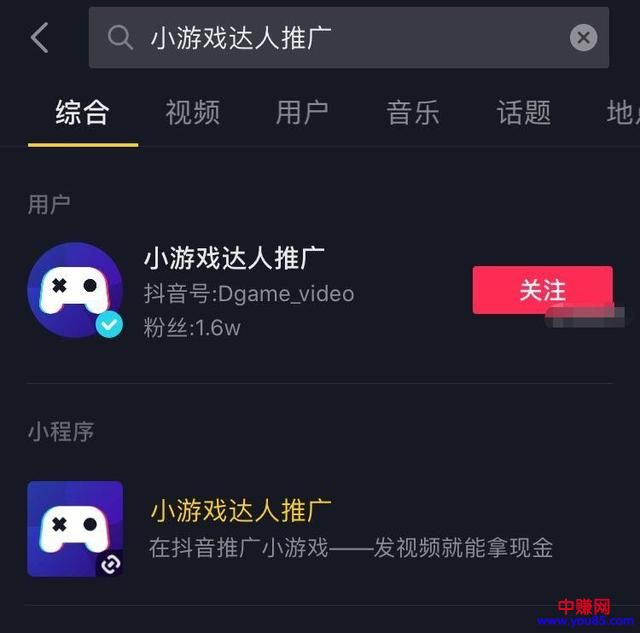Switch to the 视频 tab
640x633 pixels.
[x=192, y=112]
